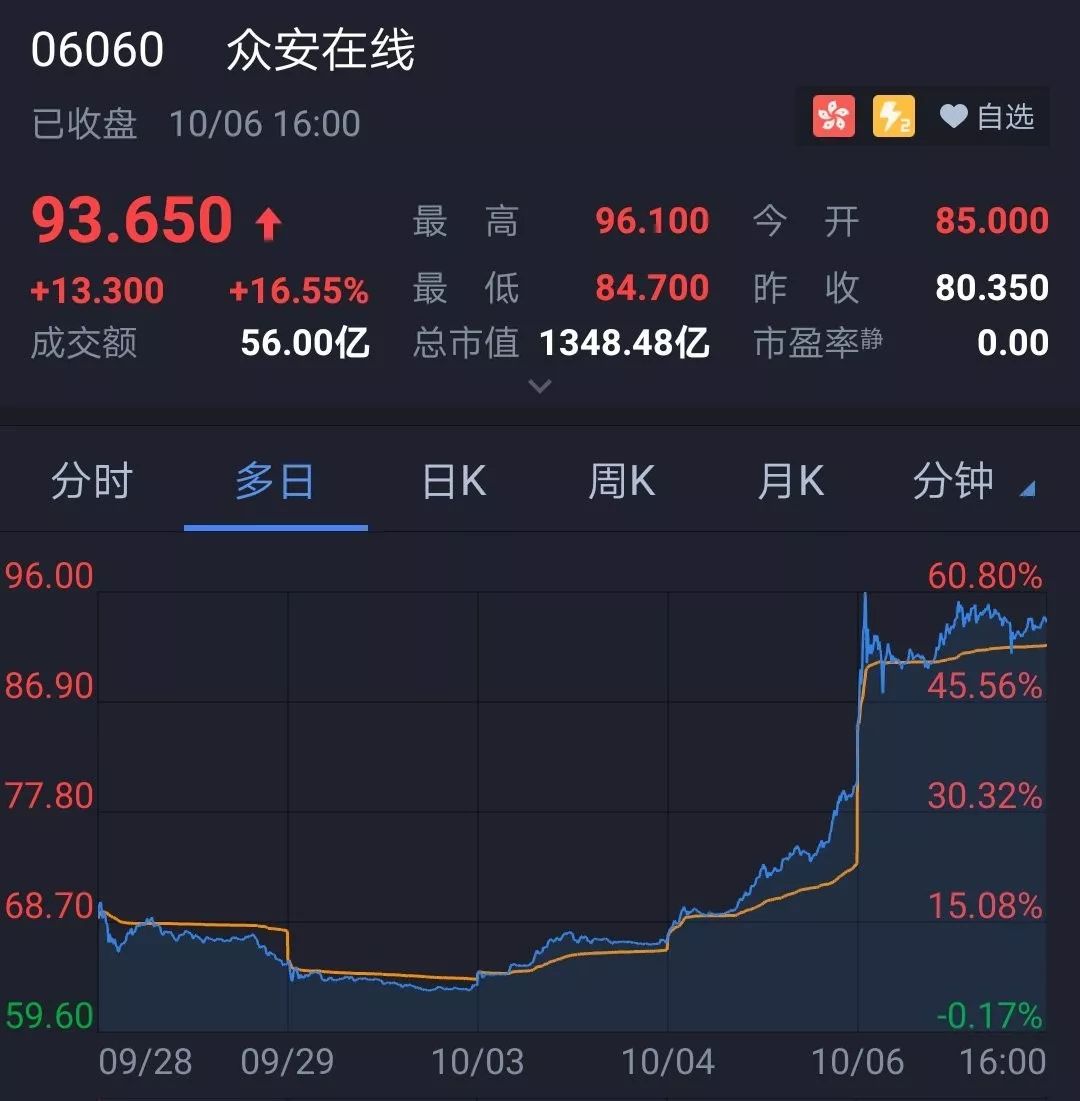Expand more quote details chevron
The image size is (1080, 1101).
click(x=539, y=386)
